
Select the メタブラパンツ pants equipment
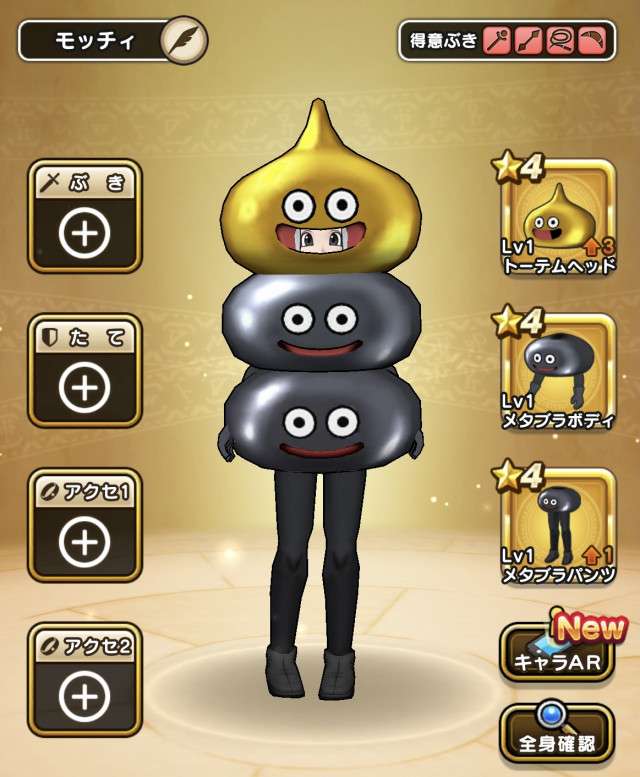[x=558, y=526]
